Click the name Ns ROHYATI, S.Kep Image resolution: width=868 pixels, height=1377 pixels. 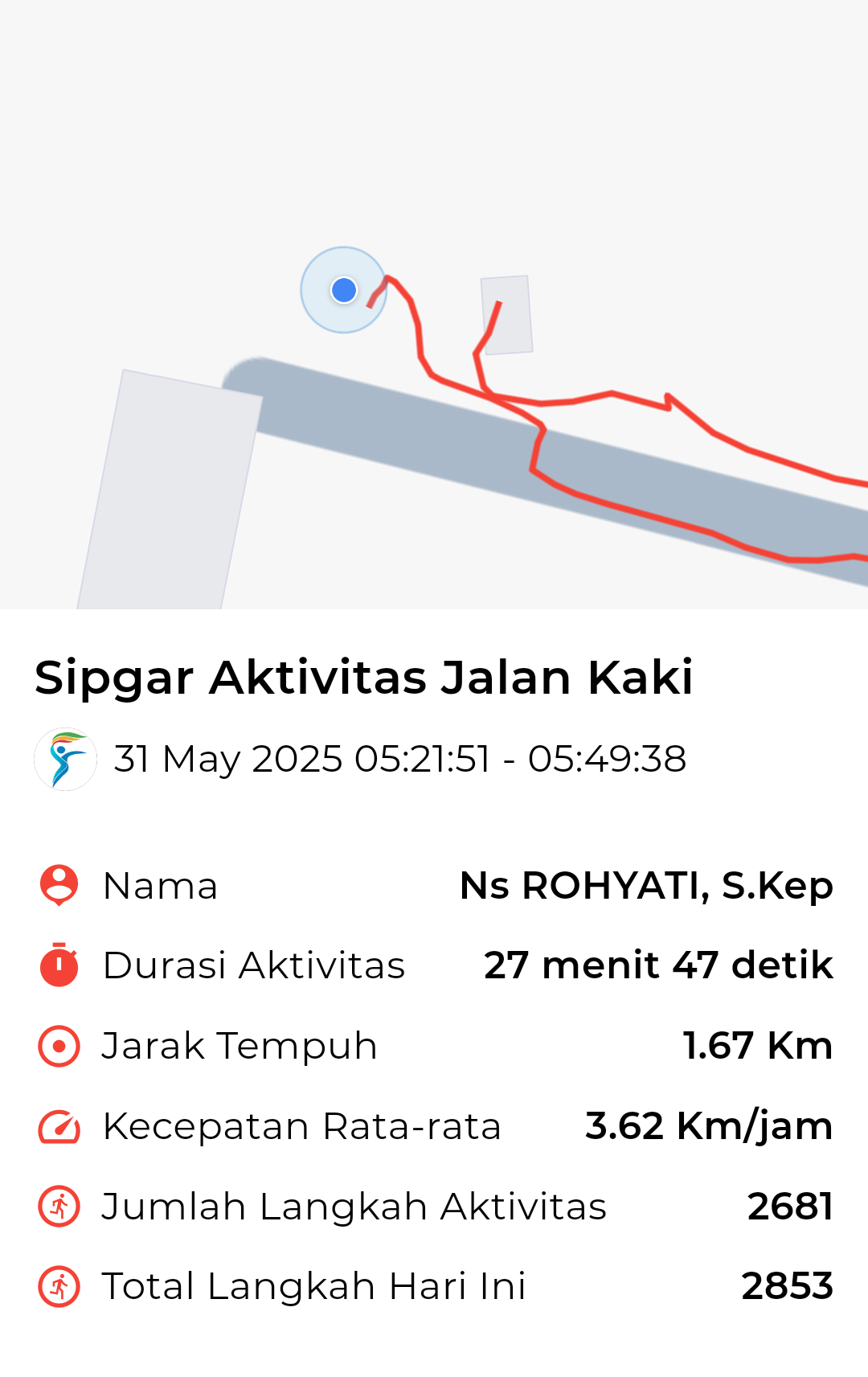click(647, 884)
